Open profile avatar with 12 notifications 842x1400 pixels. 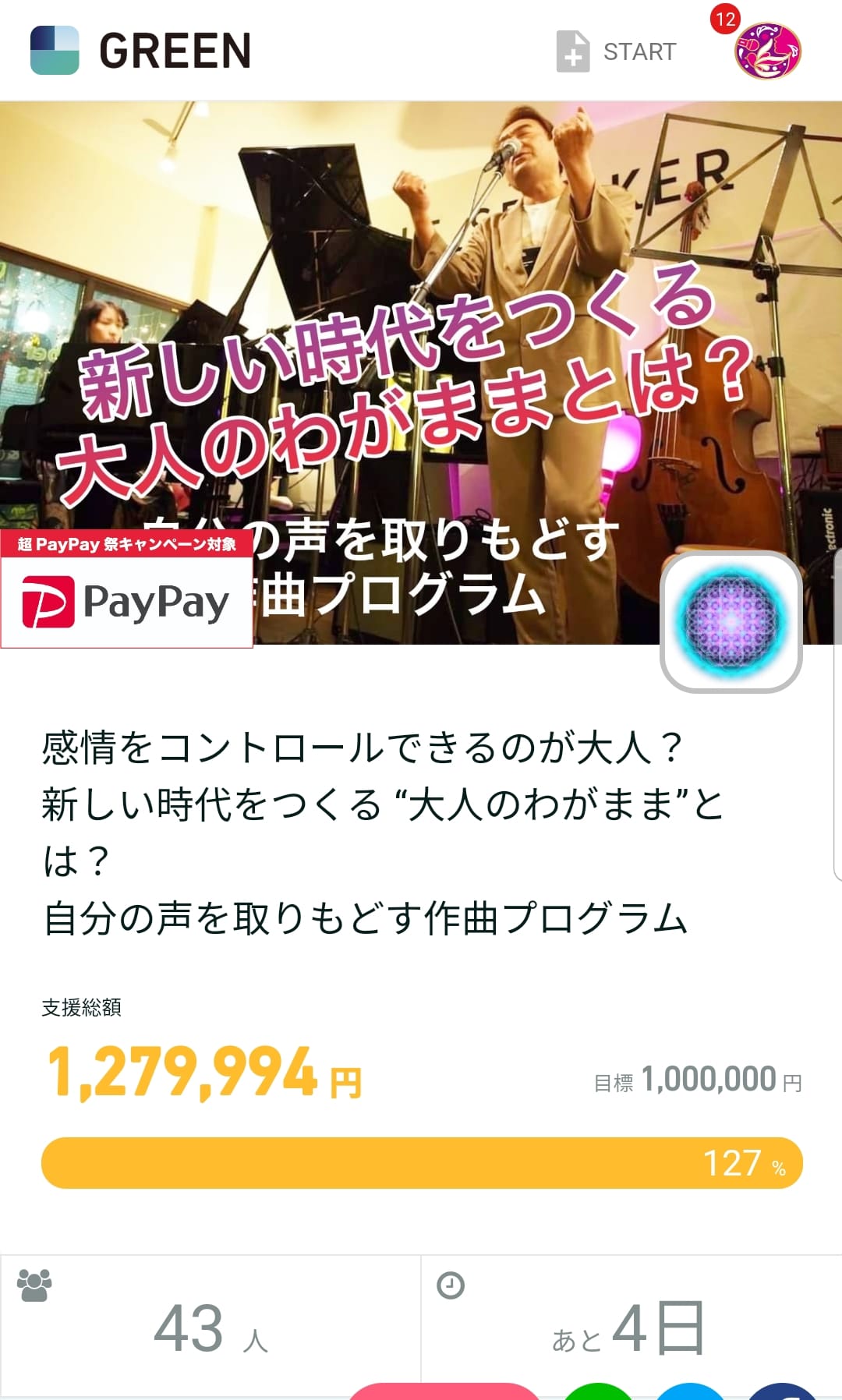(767, 51)
